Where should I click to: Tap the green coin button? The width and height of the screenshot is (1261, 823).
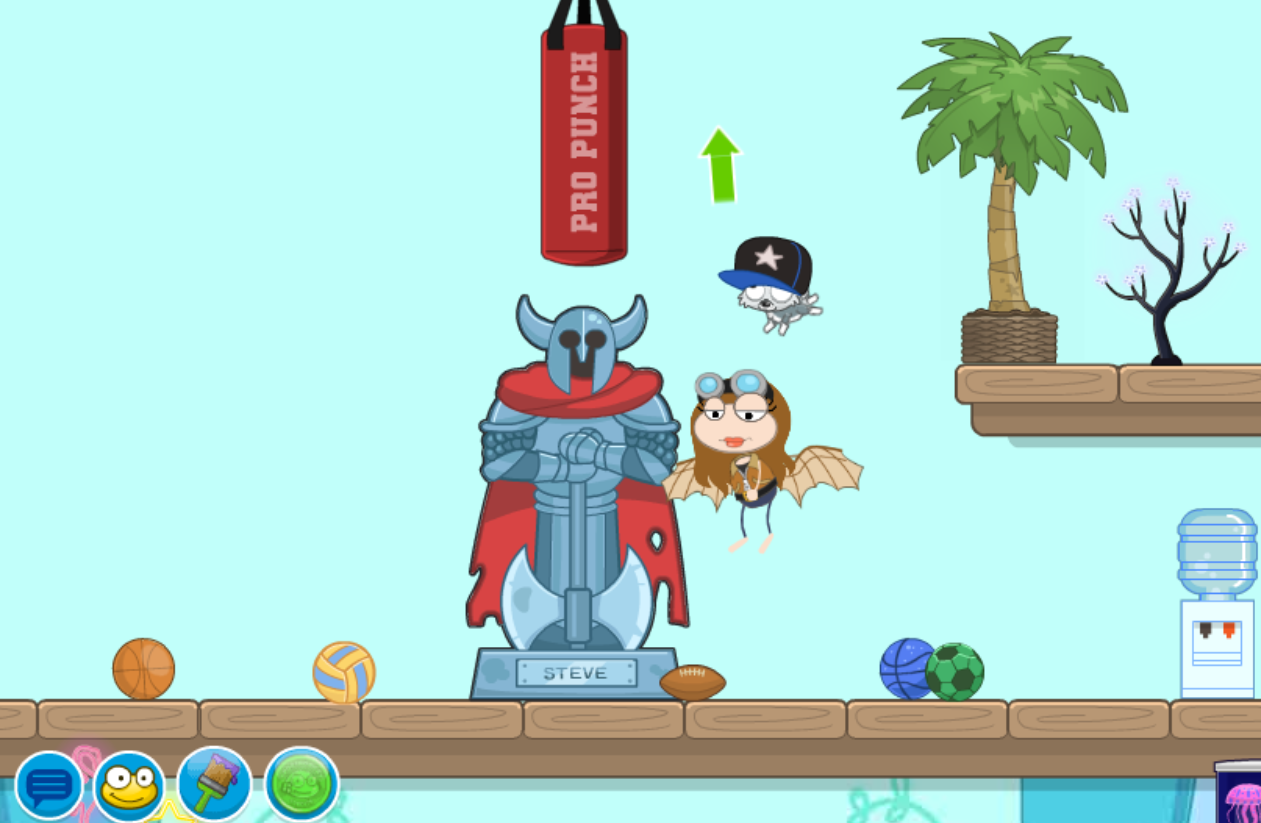click(x=302, y=785)
